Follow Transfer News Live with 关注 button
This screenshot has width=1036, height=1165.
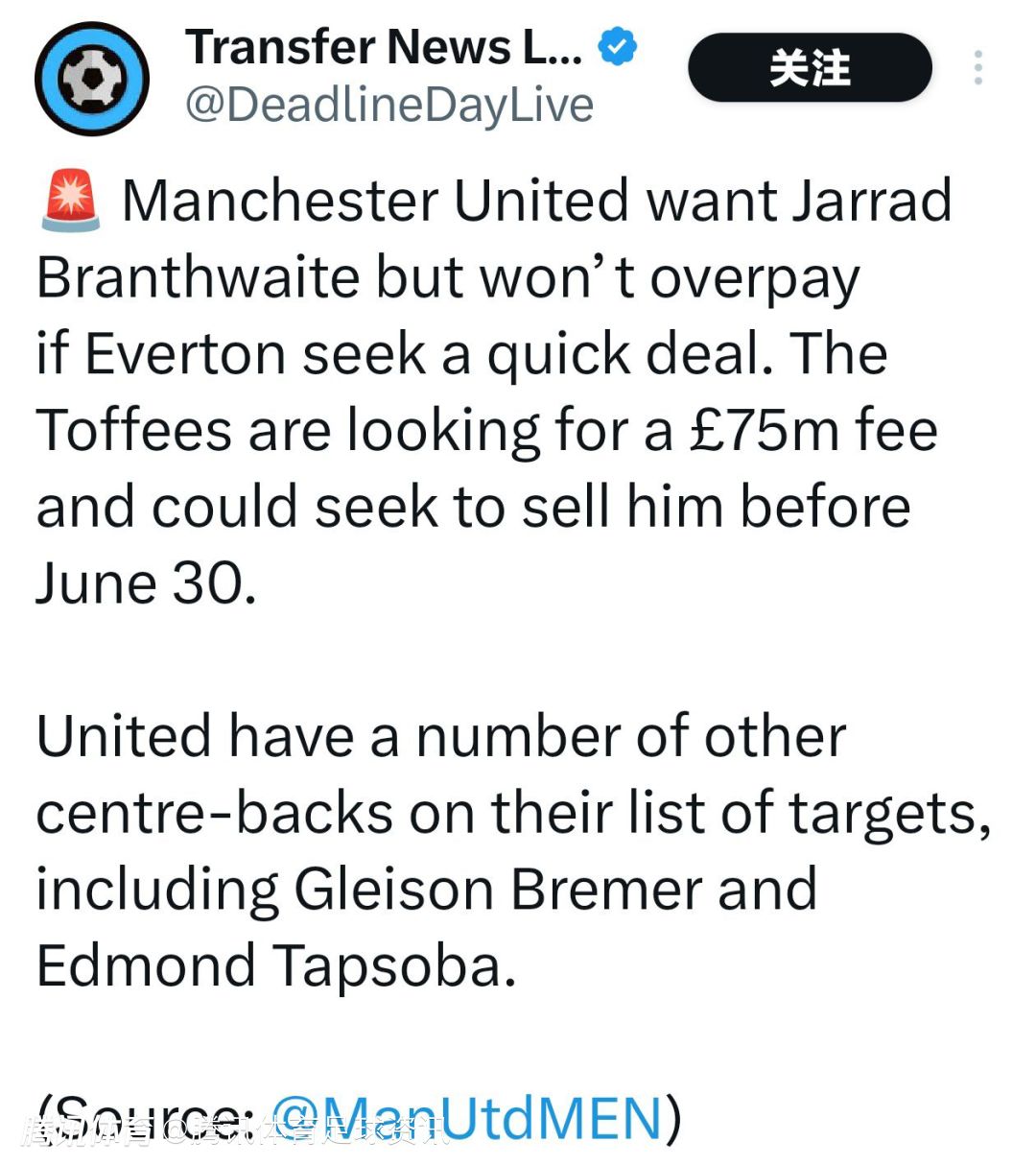809,68
